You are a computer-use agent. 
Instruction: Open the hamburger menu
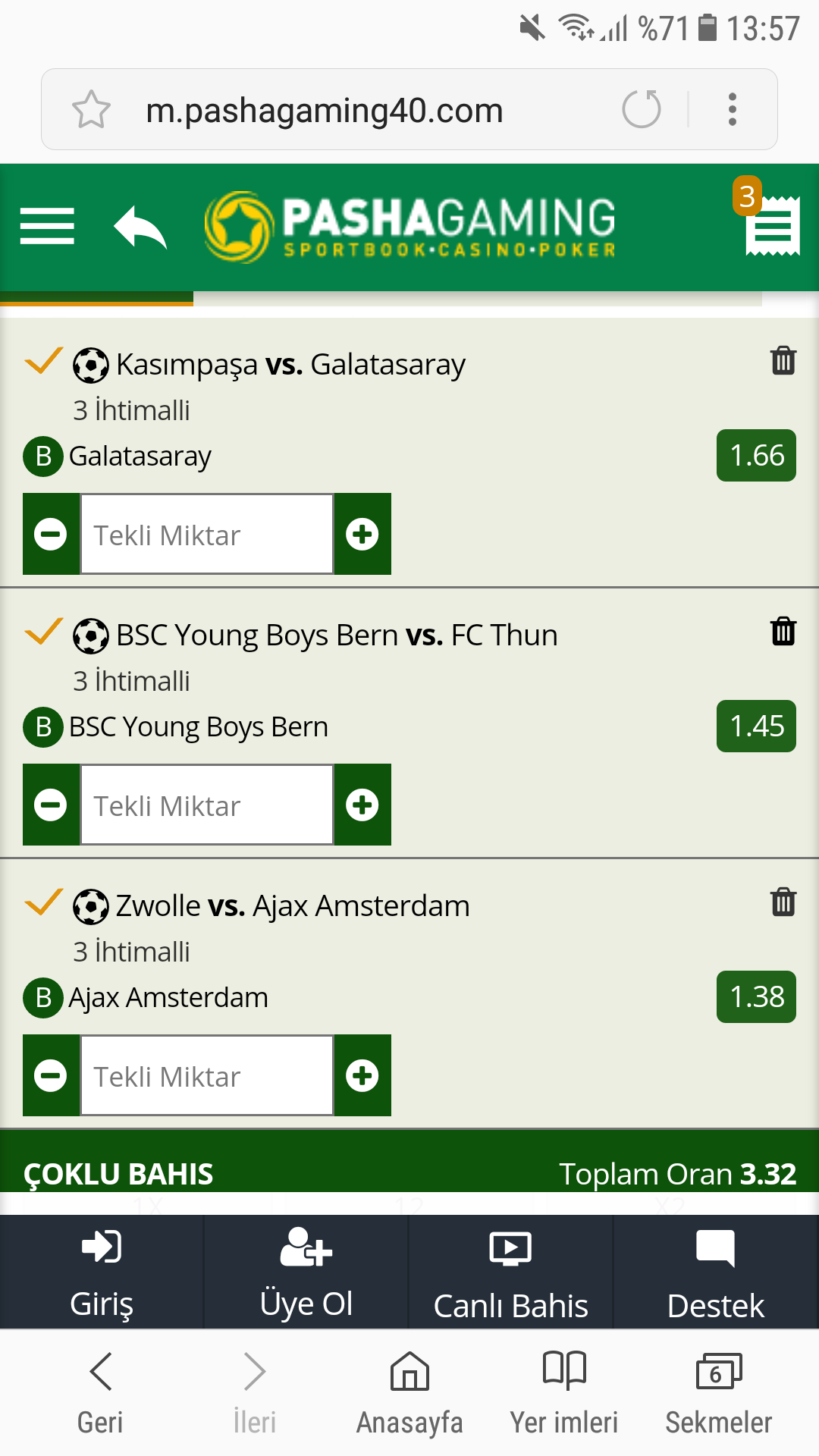pos(47,226)
